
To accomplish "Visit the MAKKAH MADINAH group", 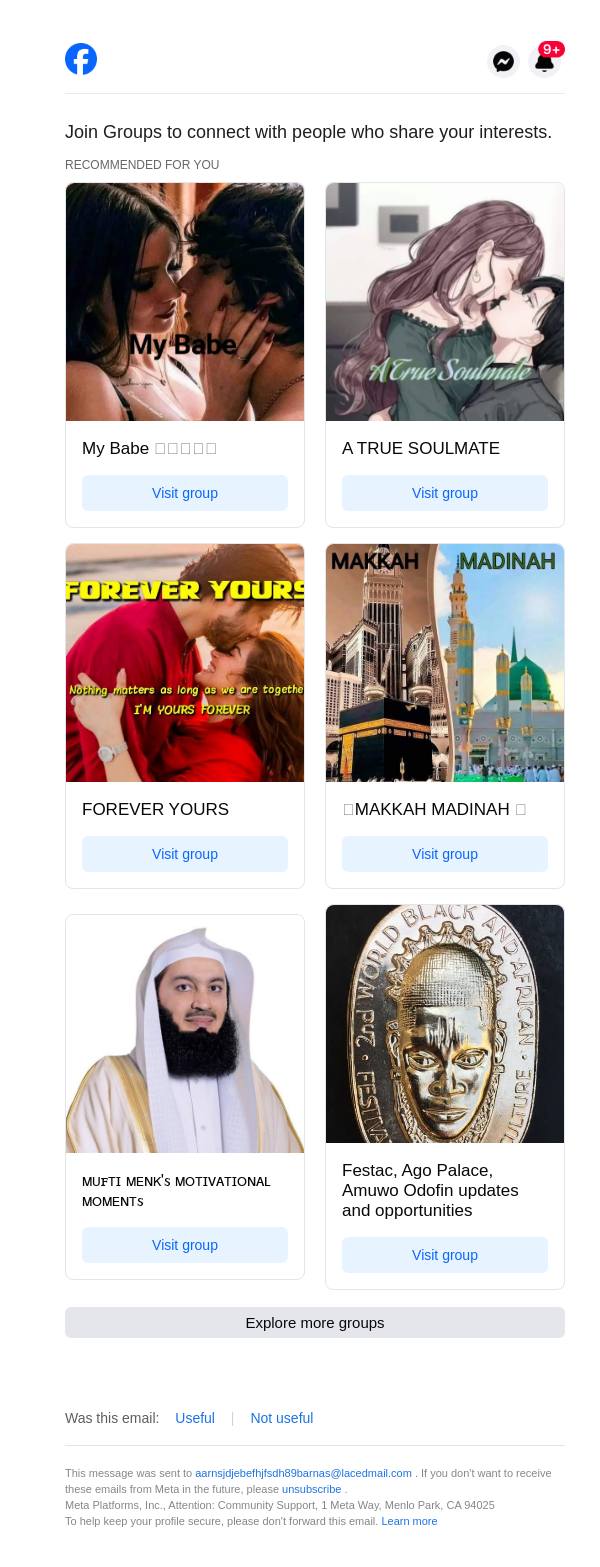I will click(x=445, y=854).
